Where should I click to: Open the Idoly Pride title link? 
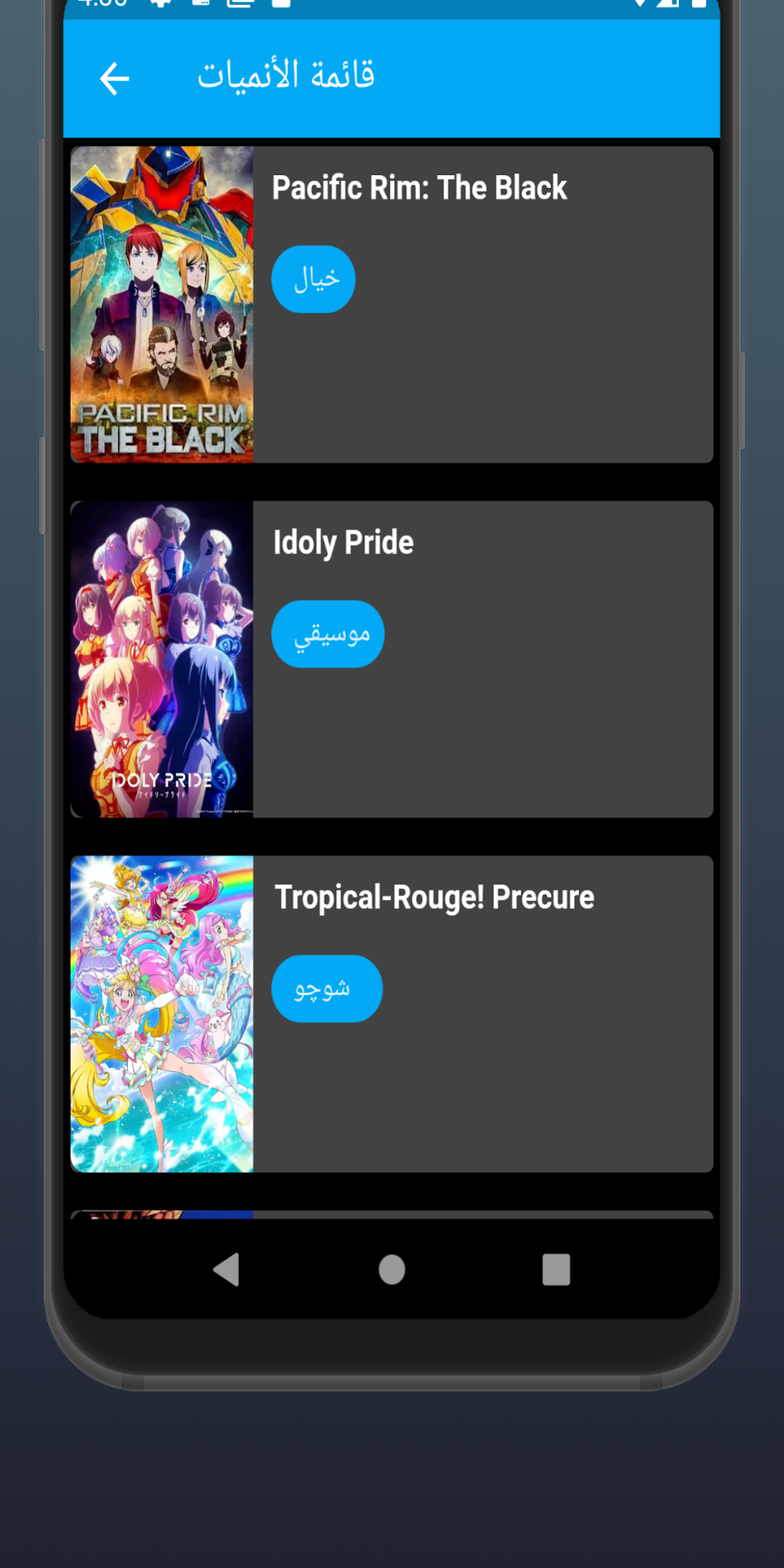point(343,542)
